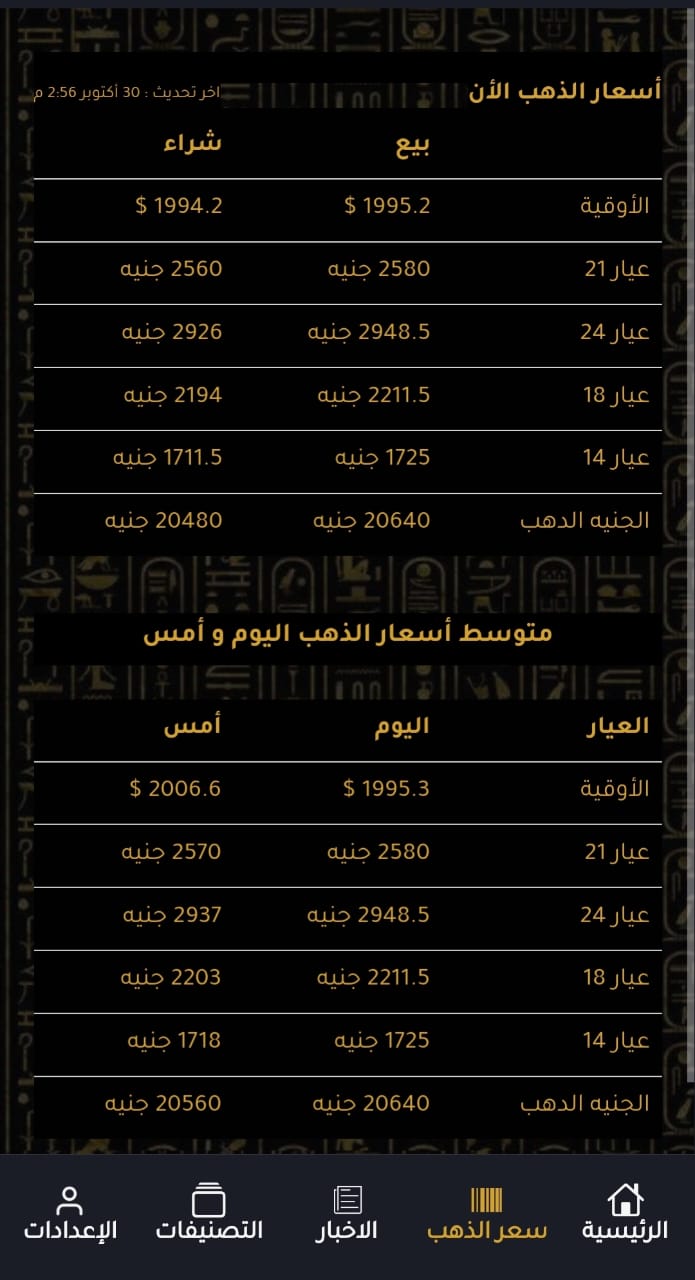
Task: Open the الإعدادات settings tab
Action: point(70,1212)
